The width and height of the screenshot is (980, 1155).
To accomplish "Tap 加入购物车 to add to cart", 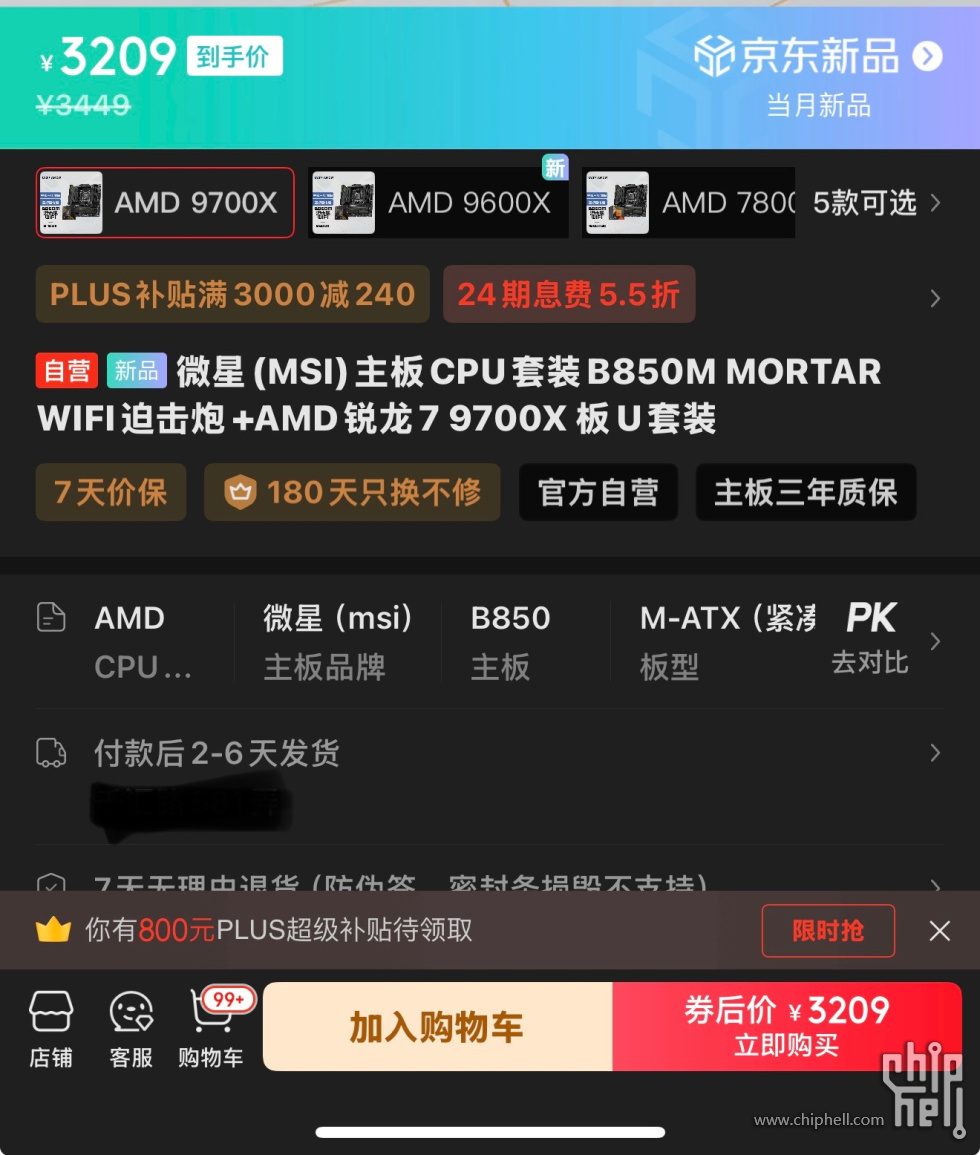I will [437, 1027].
